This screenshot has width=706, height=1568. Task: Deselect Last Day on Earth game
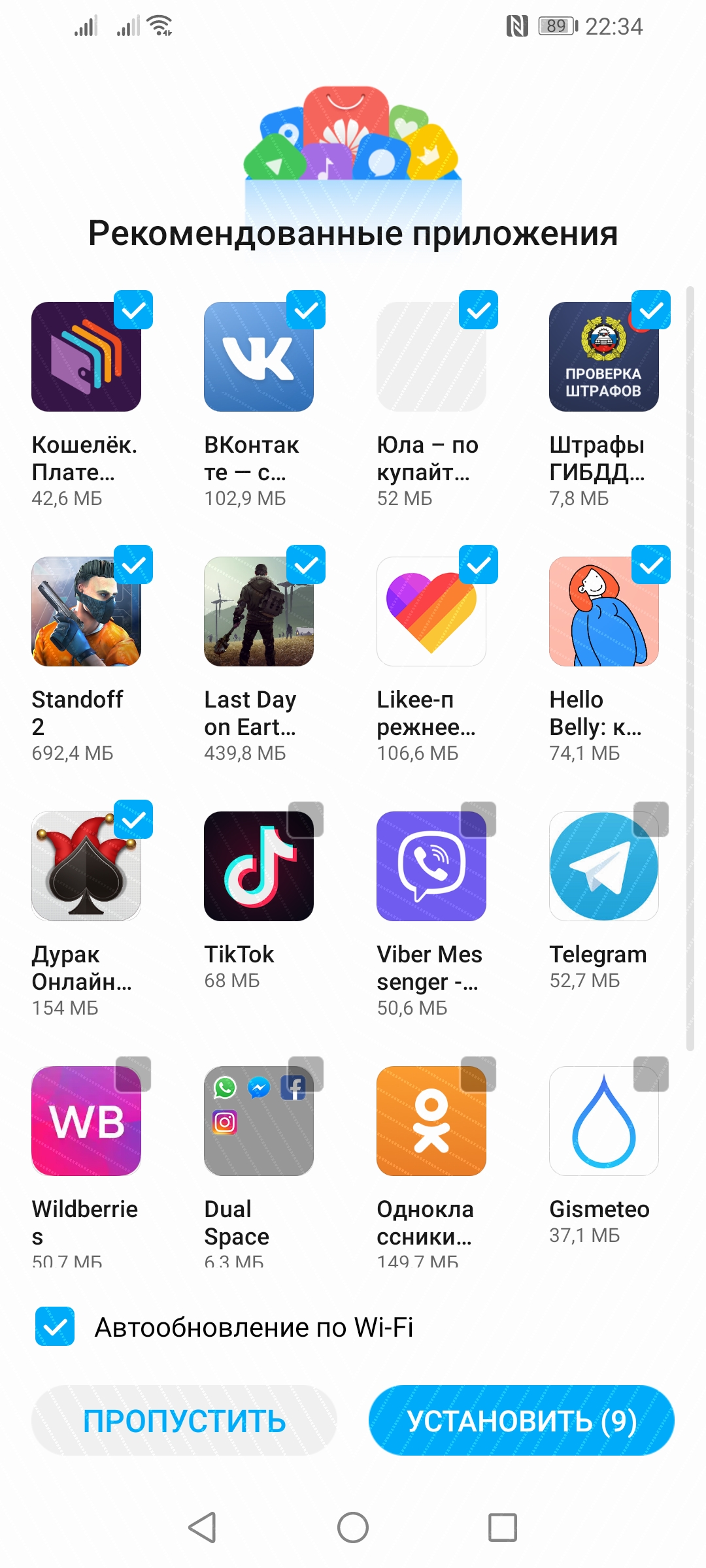pos(306,565)
